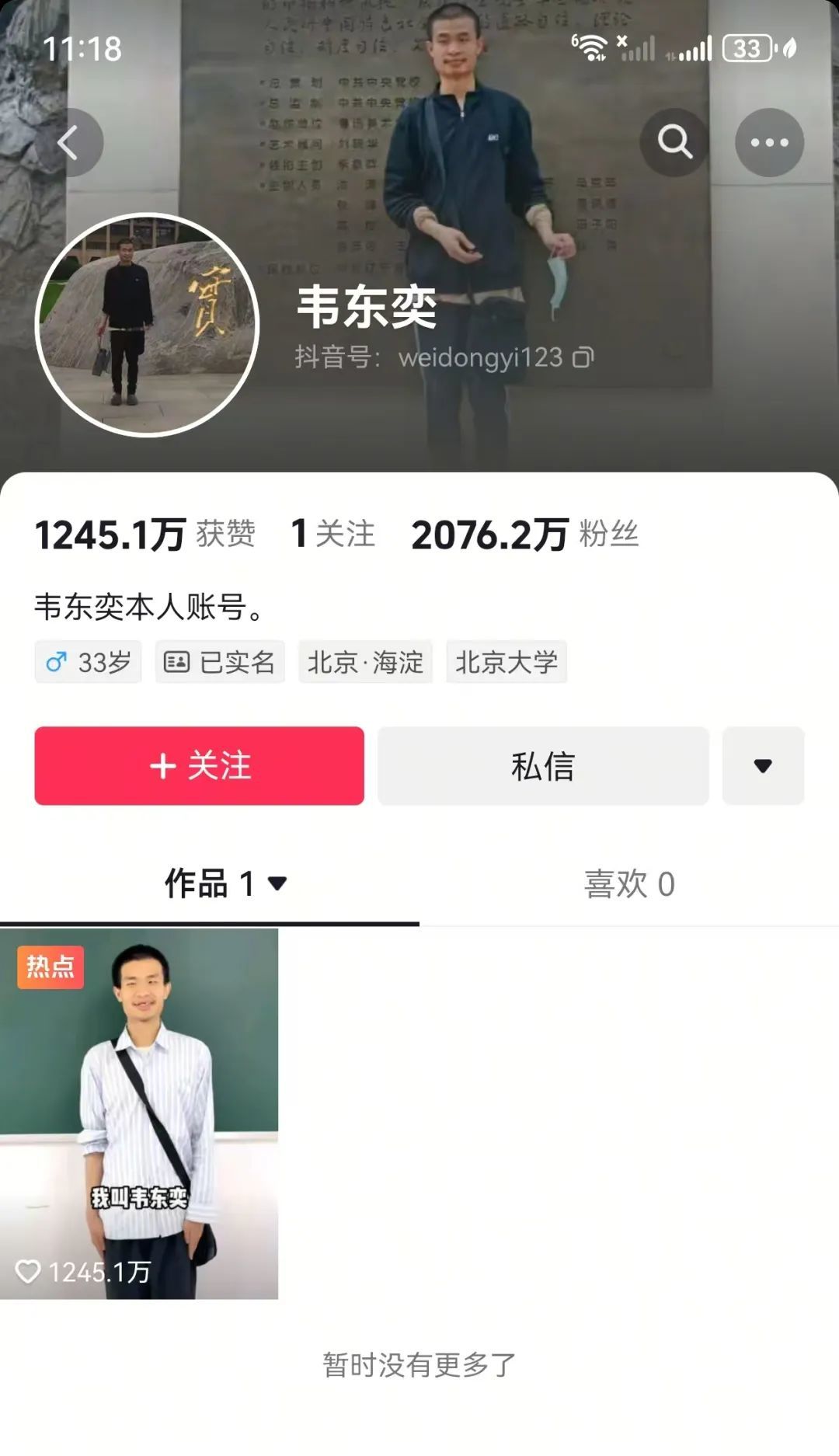
Task: View the 粉丝 followers list
Action: pos(525,535)
